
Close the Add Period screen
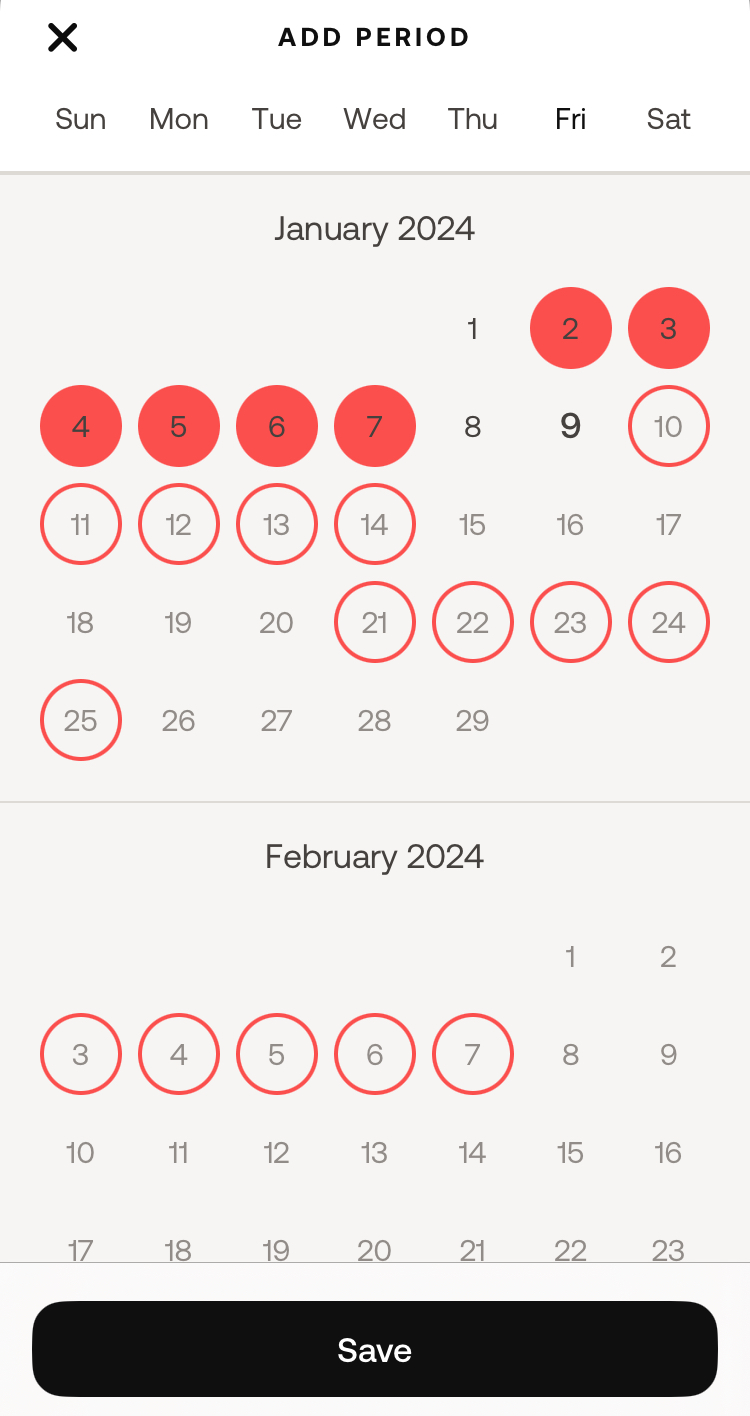pos(62,37)
